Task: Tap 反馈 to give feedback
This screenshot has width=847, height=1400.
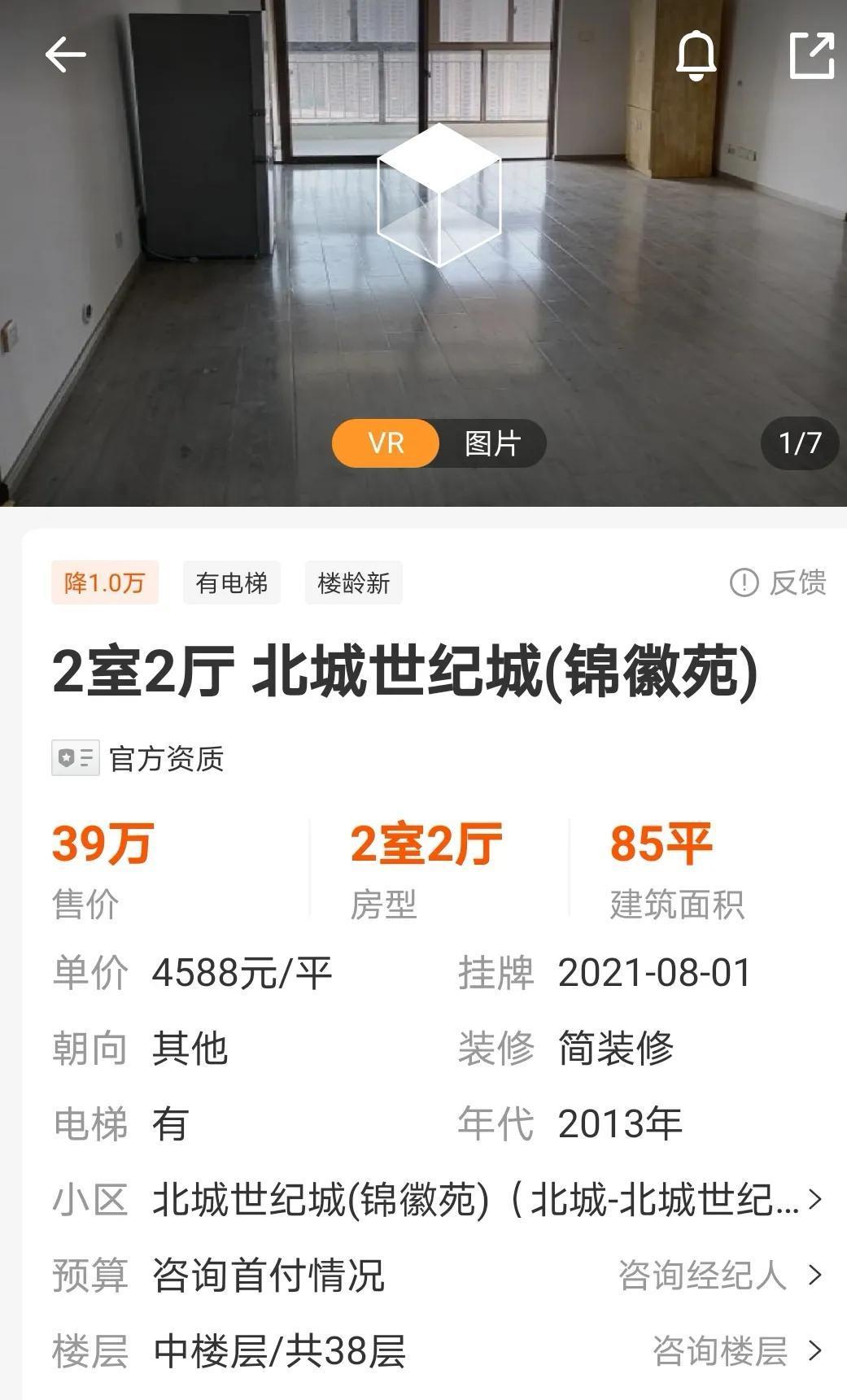Action: [x=779, y=582]
